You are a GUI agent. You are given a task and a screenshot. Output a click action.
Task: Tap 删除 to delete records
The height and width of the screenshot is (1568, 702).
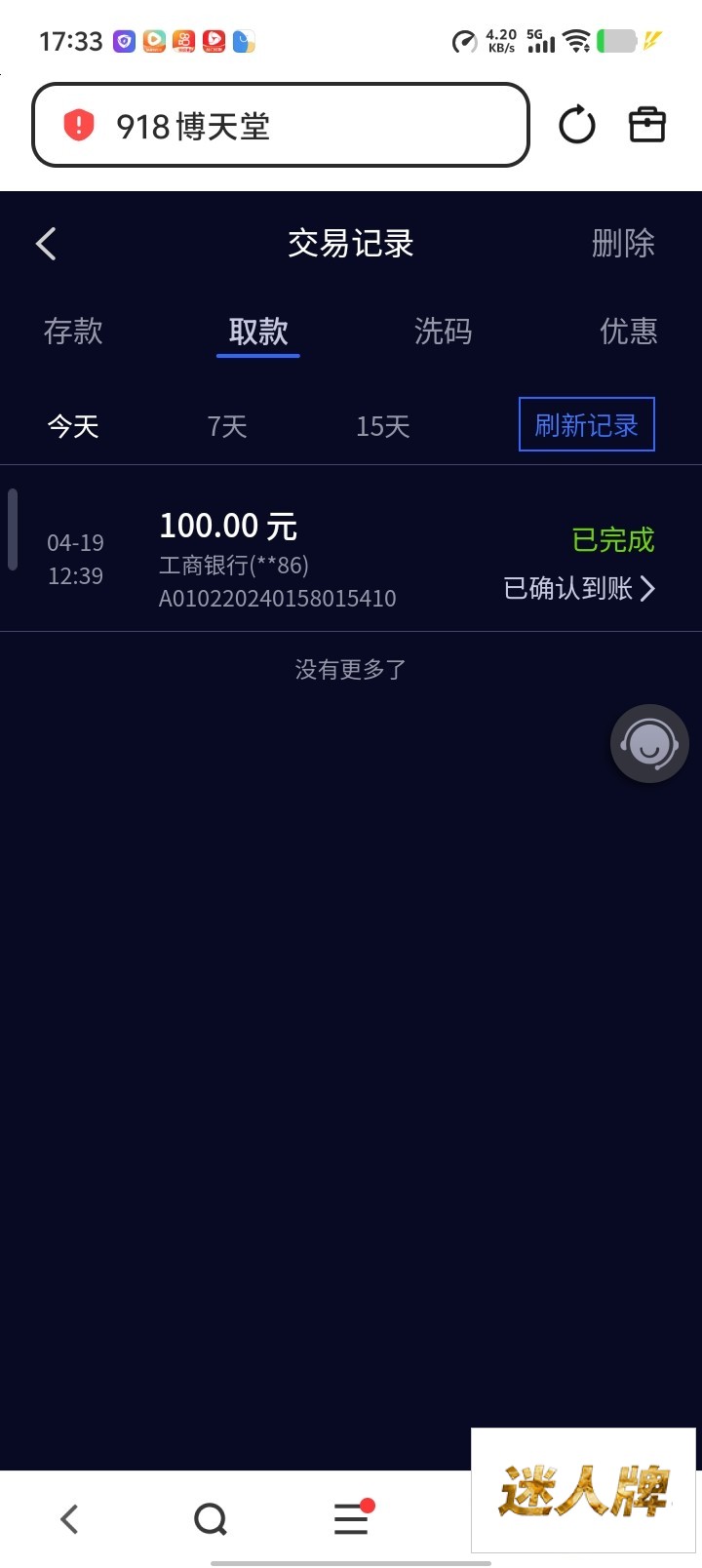coord(623,244)
